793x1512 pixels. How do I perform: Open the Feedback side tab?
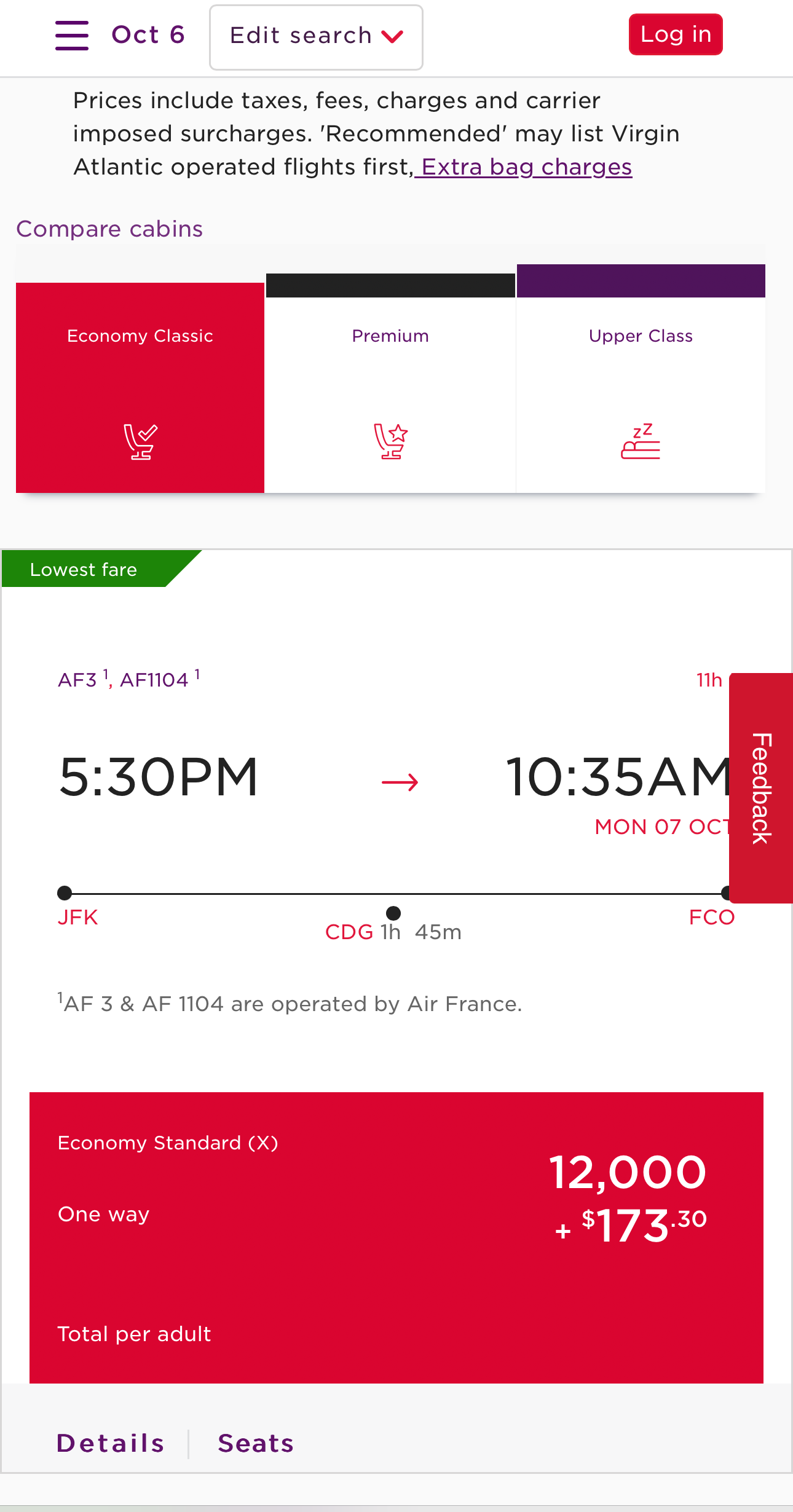coord(761,788)
